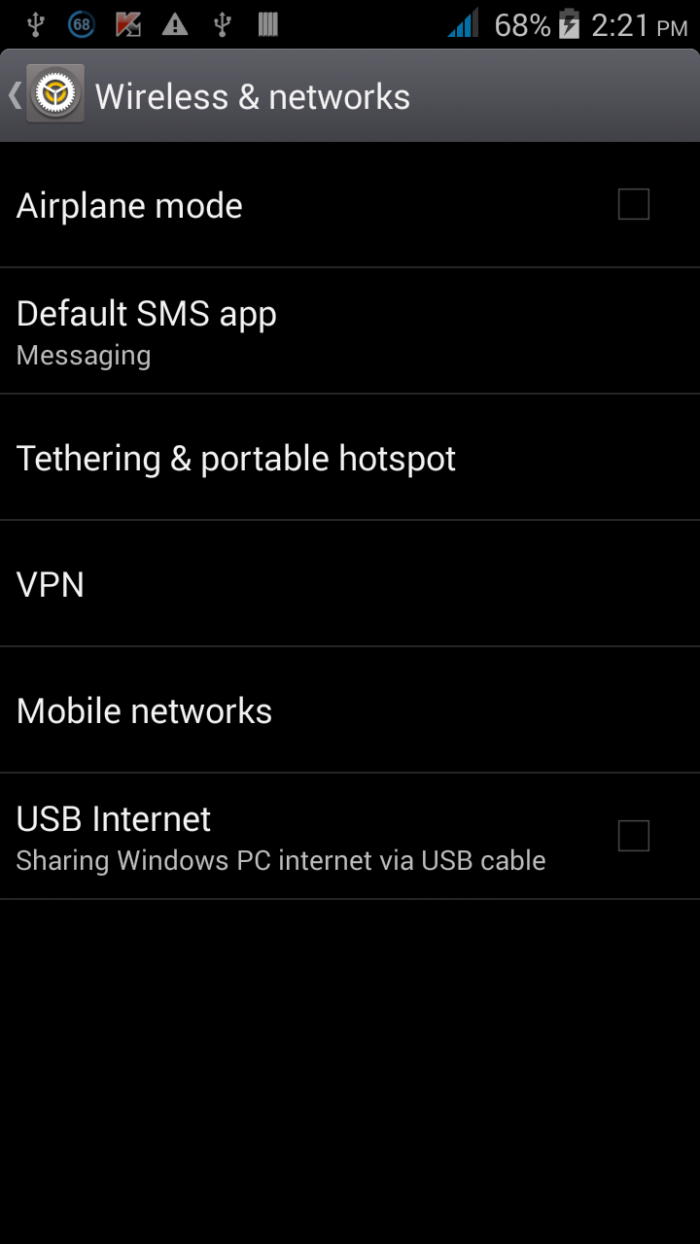
Task: Check the USB Internet checkbox
Action: point(633,835)
